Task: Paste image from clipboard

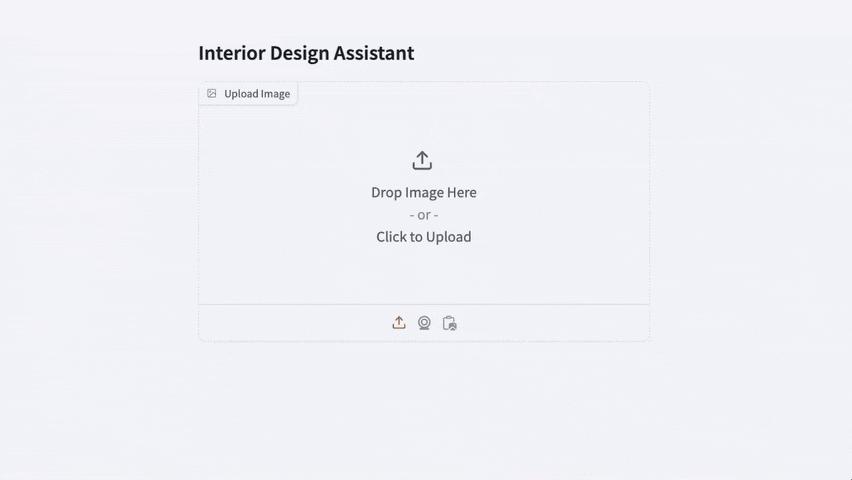Action: coord(450,323)
